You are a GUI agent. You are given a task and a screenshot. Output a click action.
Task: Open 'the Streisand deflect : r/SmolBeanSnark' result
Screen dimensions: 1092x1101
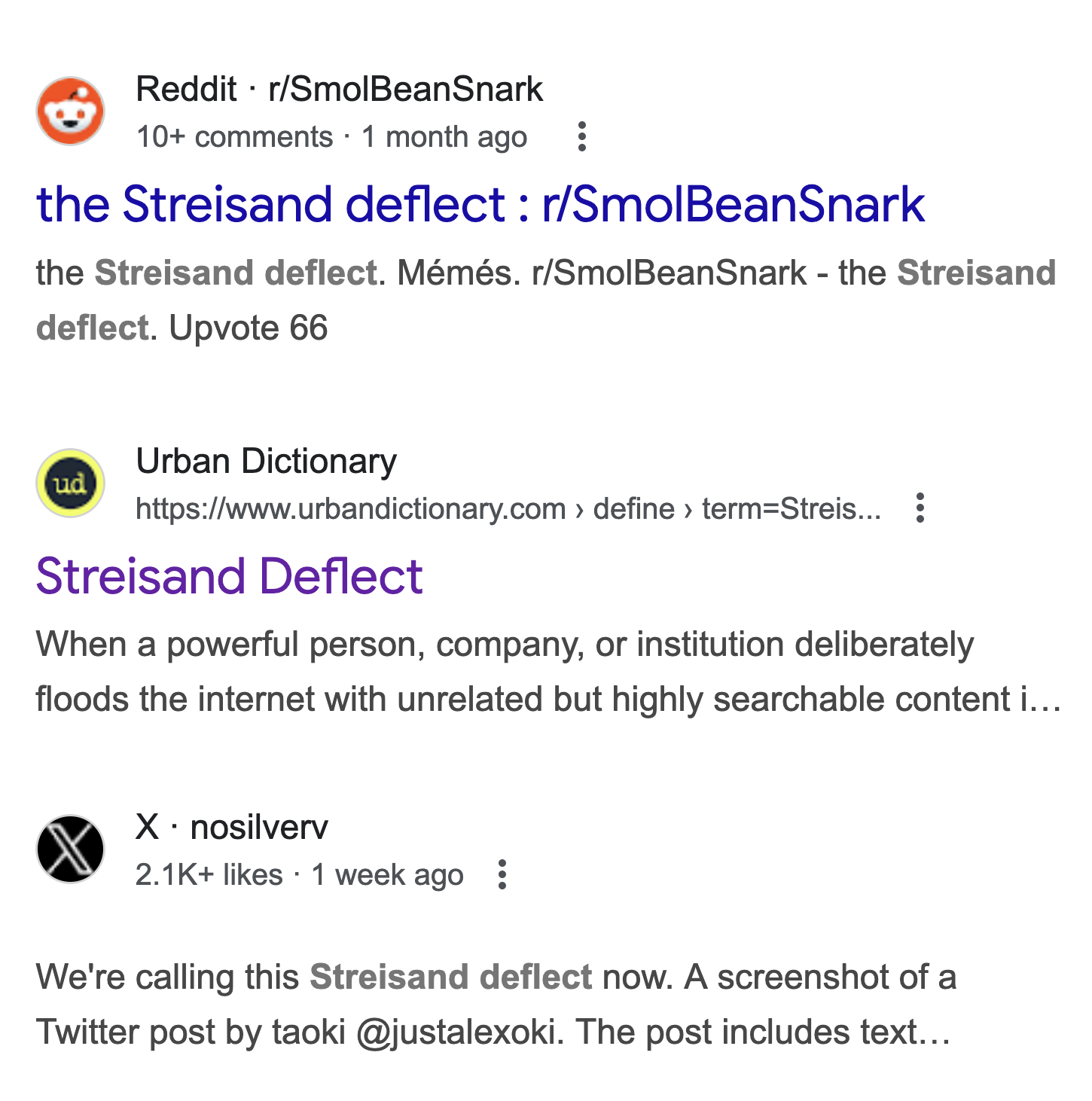coord(480,205)
